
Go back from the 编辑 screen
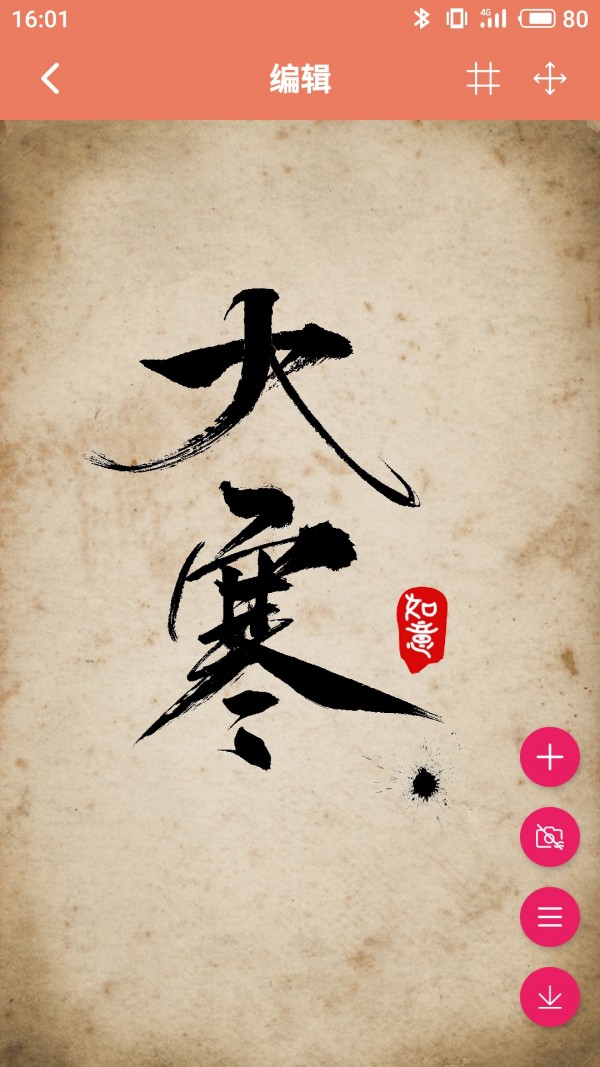coord(50,79)
